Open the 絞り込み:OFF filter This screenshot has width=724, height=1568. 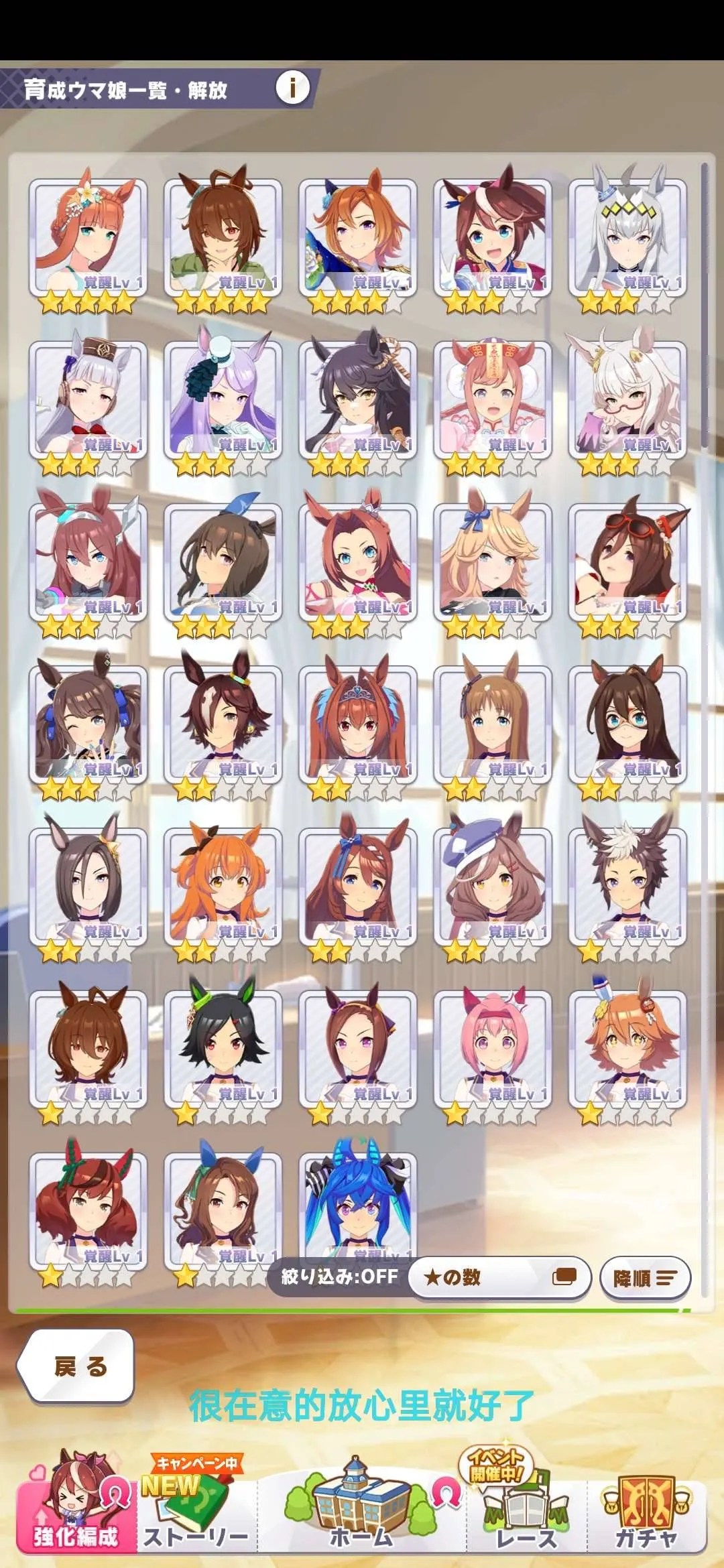(x=339, y=1276)
